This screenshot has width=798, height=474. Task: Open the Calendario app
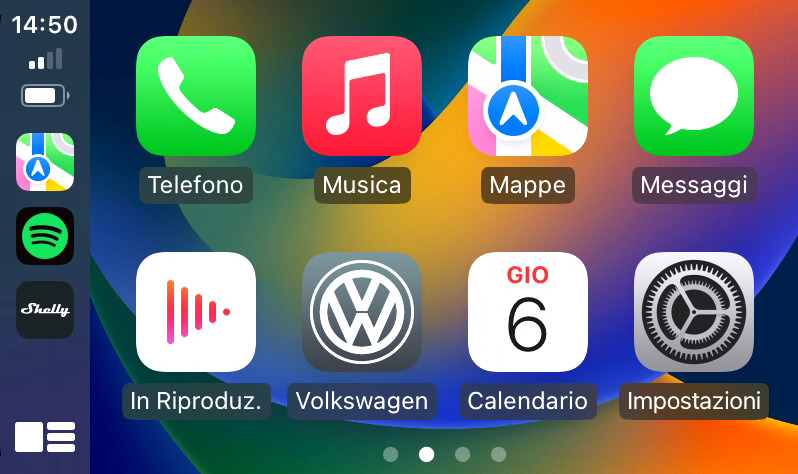[x=528, y=312]
